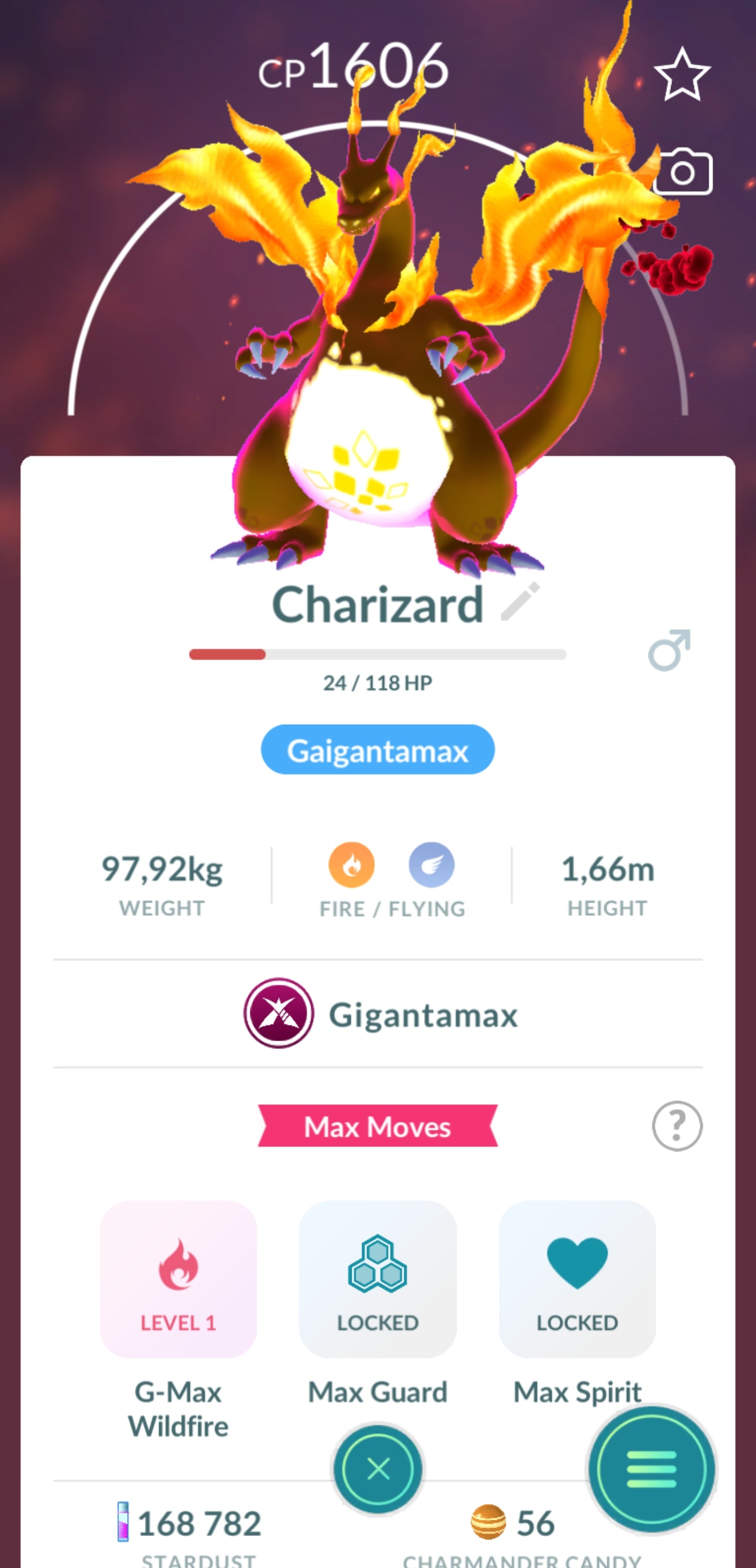Viewport: 756px width, 1568px height.
Task: Open the Max Moves help question mark
Action: (677, 1126)
